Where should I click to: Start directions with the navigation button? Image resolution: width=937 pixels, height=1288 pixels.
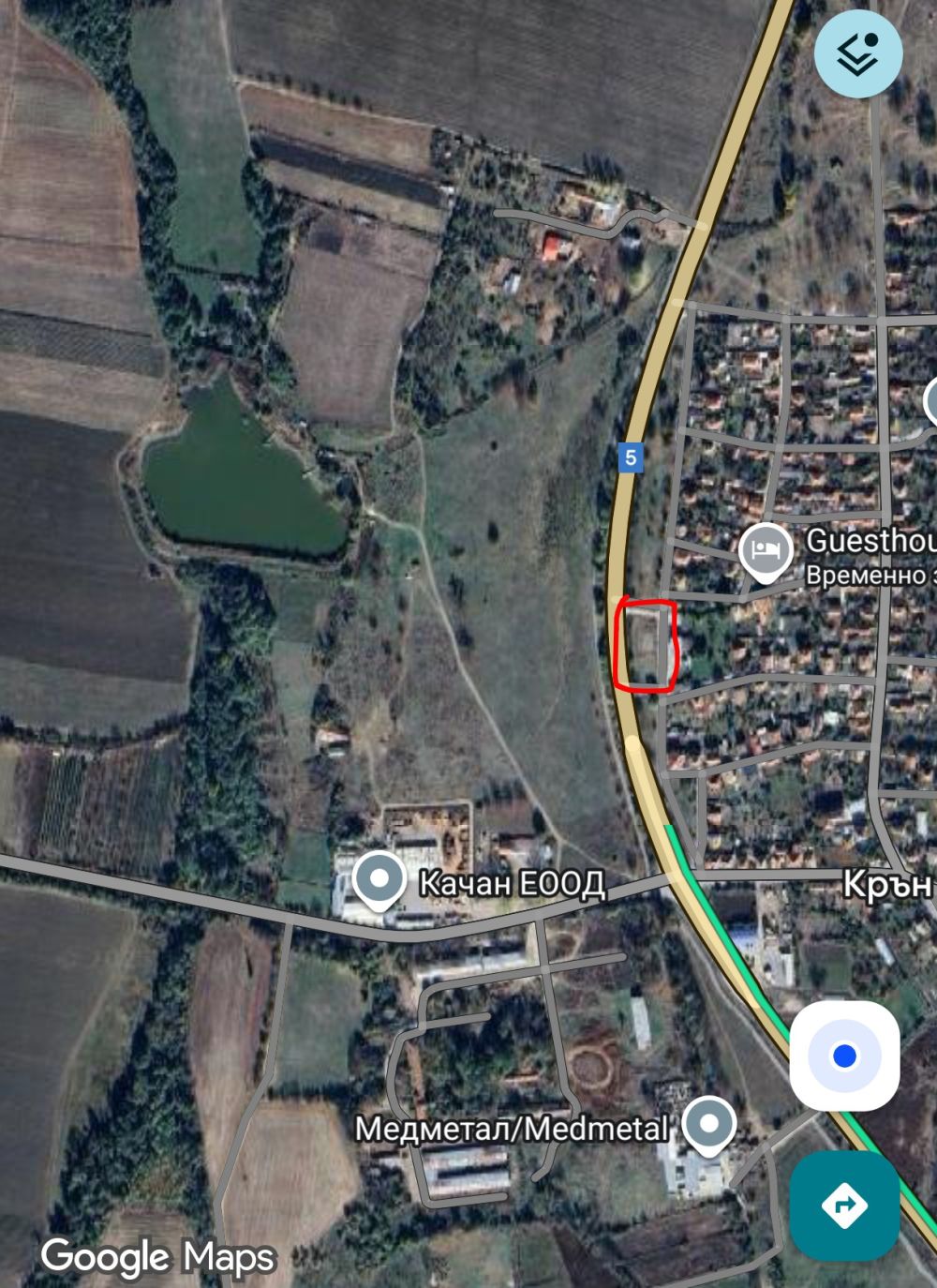point(844,1205)
